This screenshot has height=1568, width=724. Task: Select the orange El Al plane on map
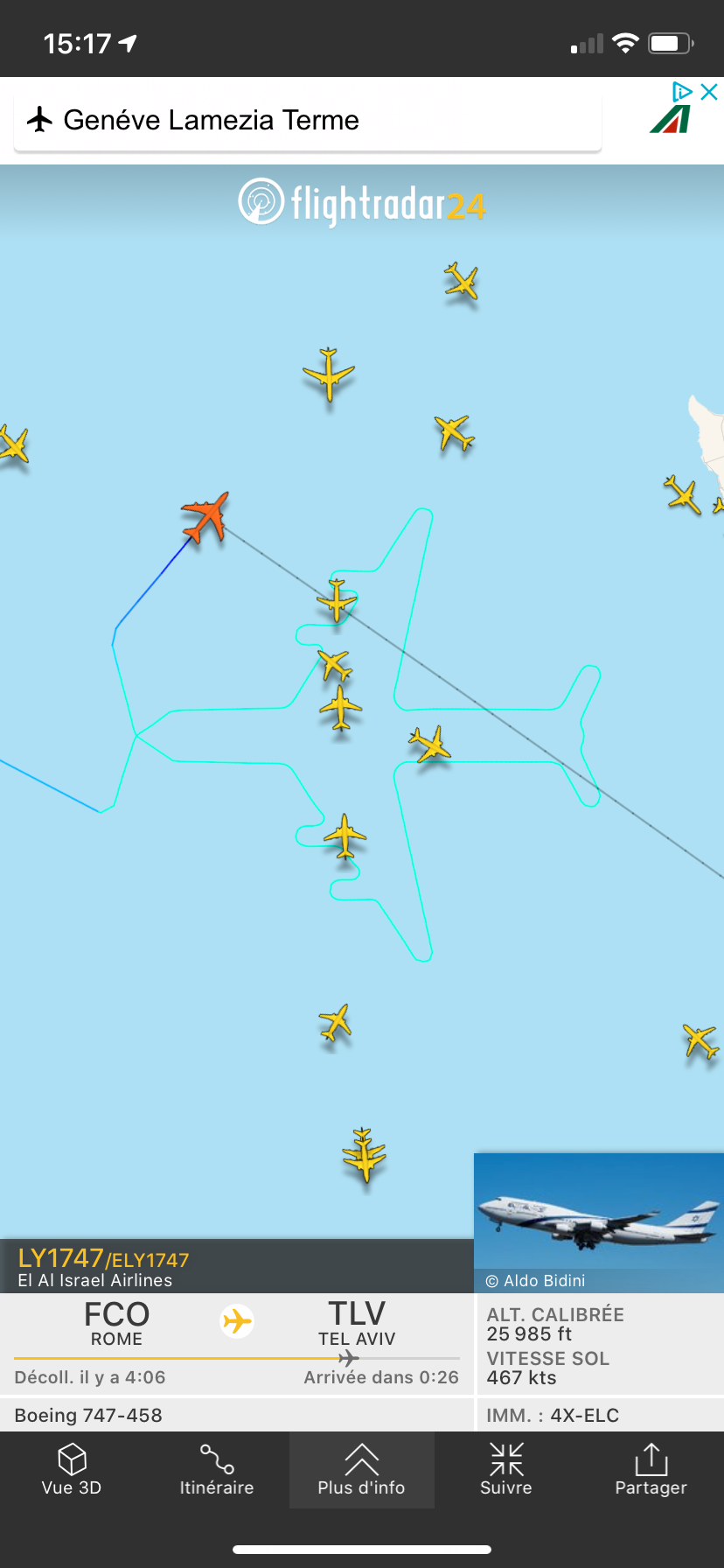click(x=206, y=518)
